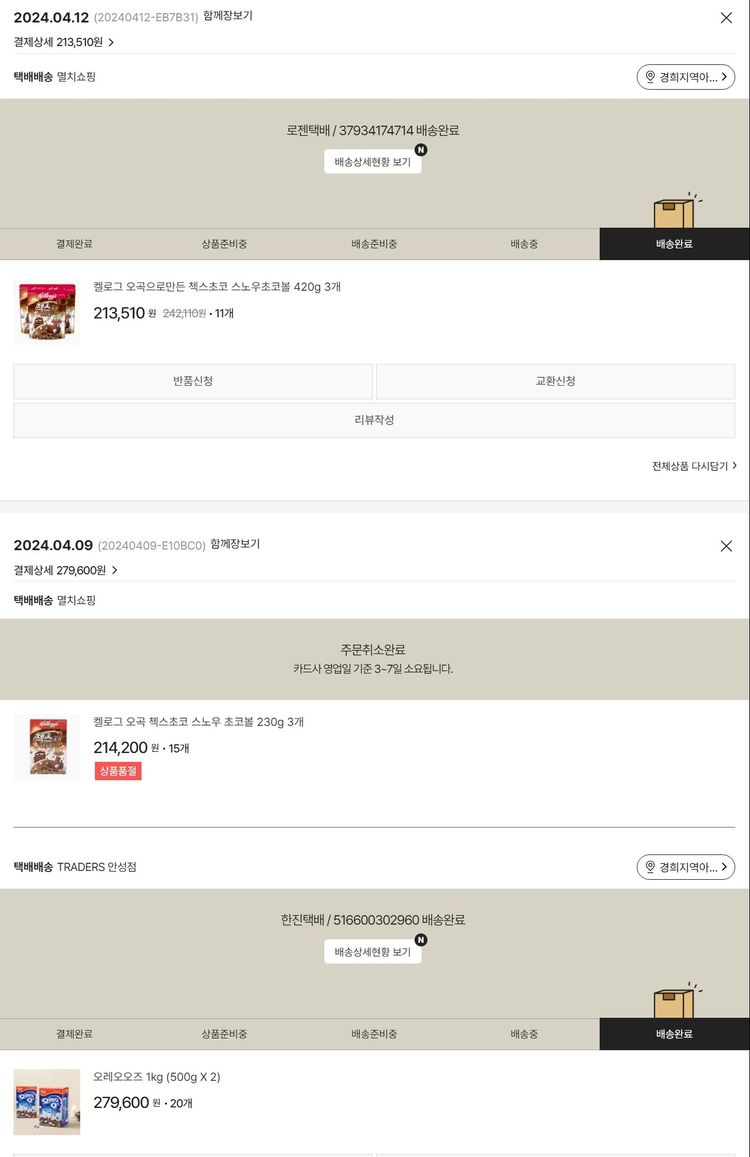
Task: Tap 함께장보기 for the 2024.04.09 order
Action: click(235, 544)
